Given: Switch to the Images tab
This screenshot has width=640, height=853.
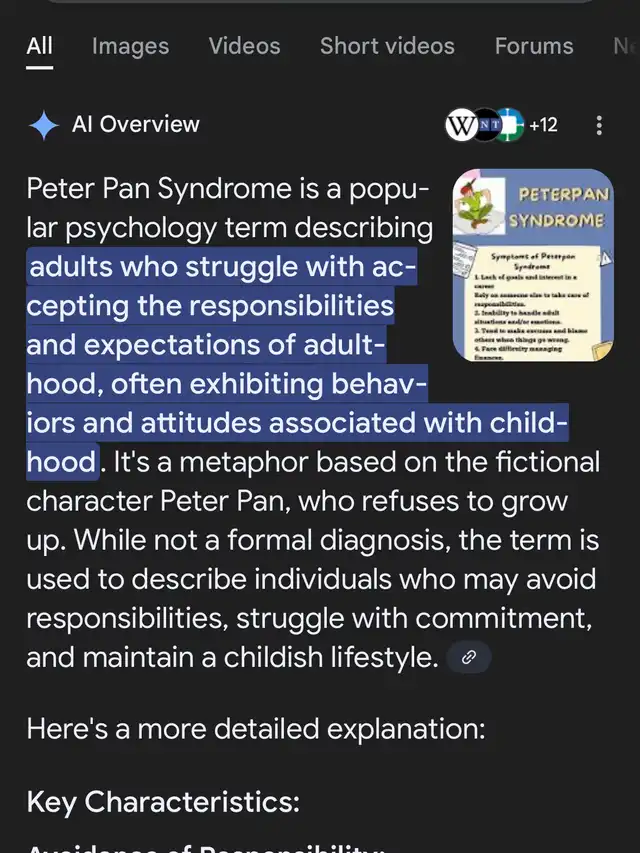Looking at the screenshot, I should pos(130,46).
